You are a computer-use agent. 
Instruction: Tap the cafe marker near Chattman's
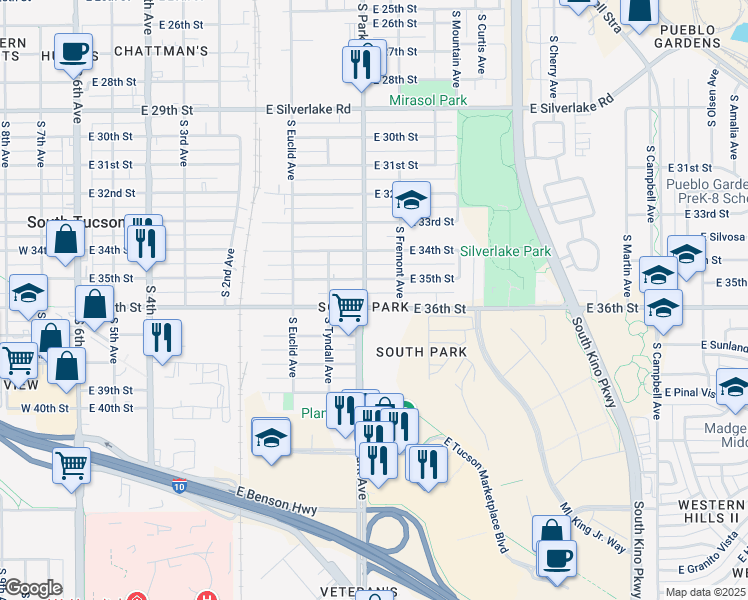(72, 52)
